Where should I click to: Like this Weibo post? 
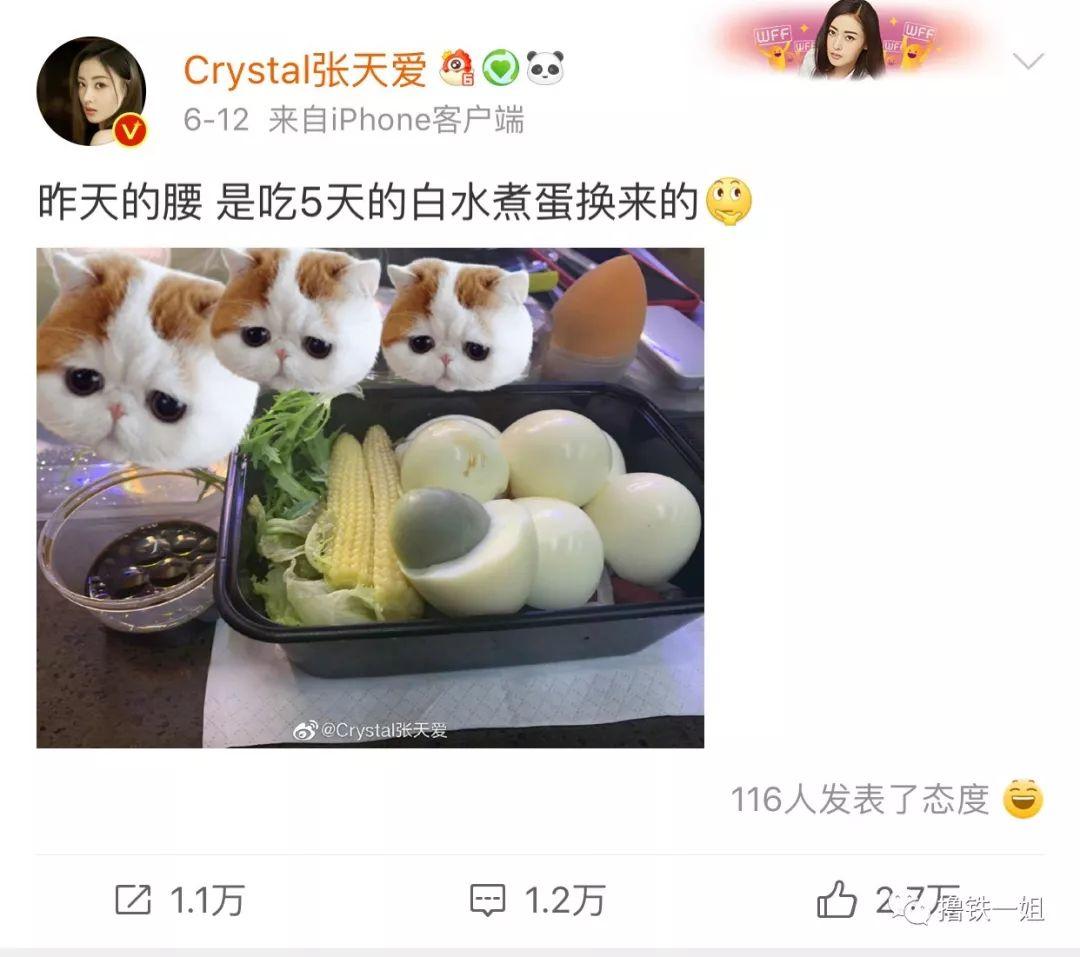click(x=838, y=900)
